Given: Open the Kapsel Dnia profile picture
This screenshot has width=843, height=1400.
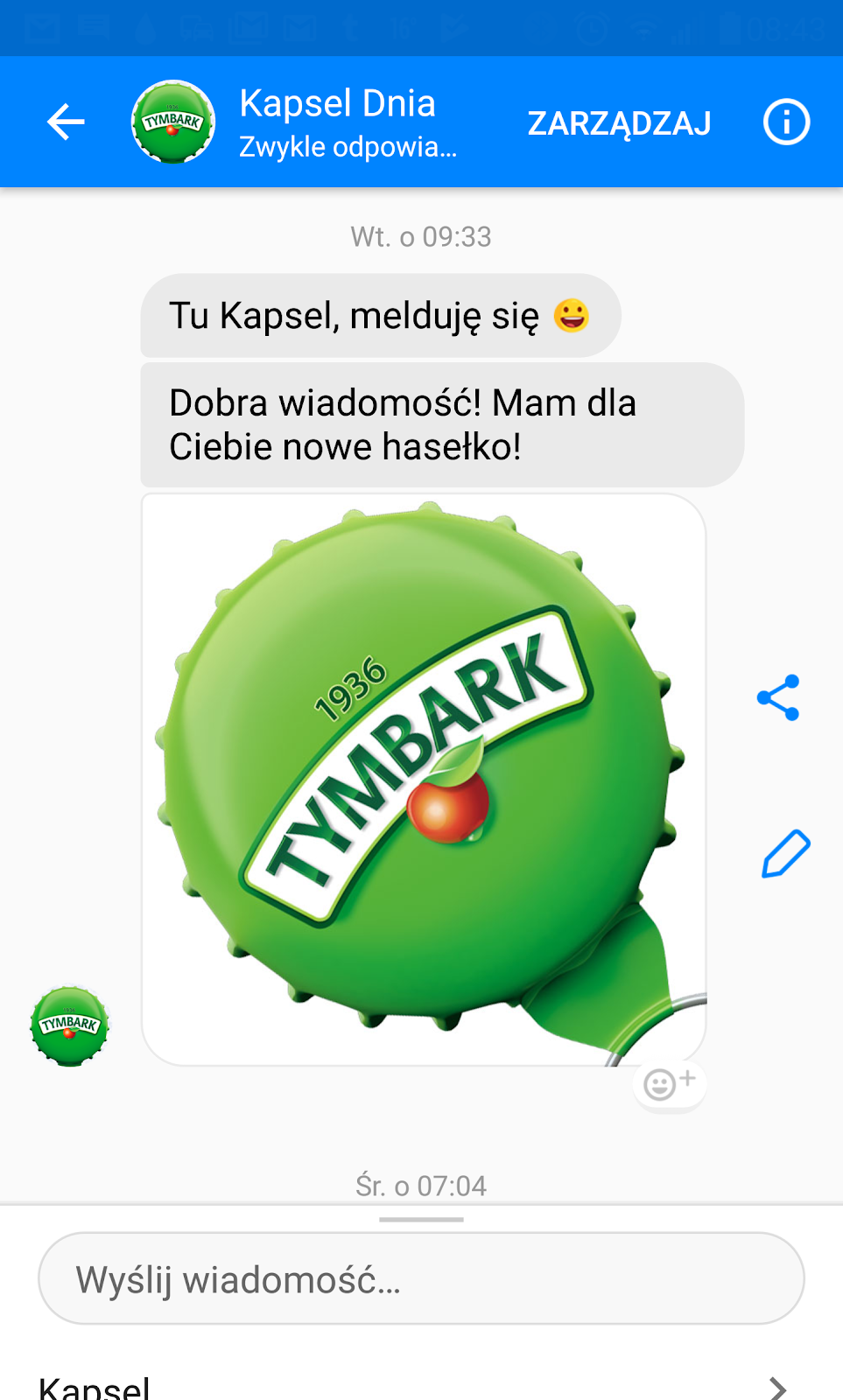Looking at the screenshot, I should tap(172, 122).
